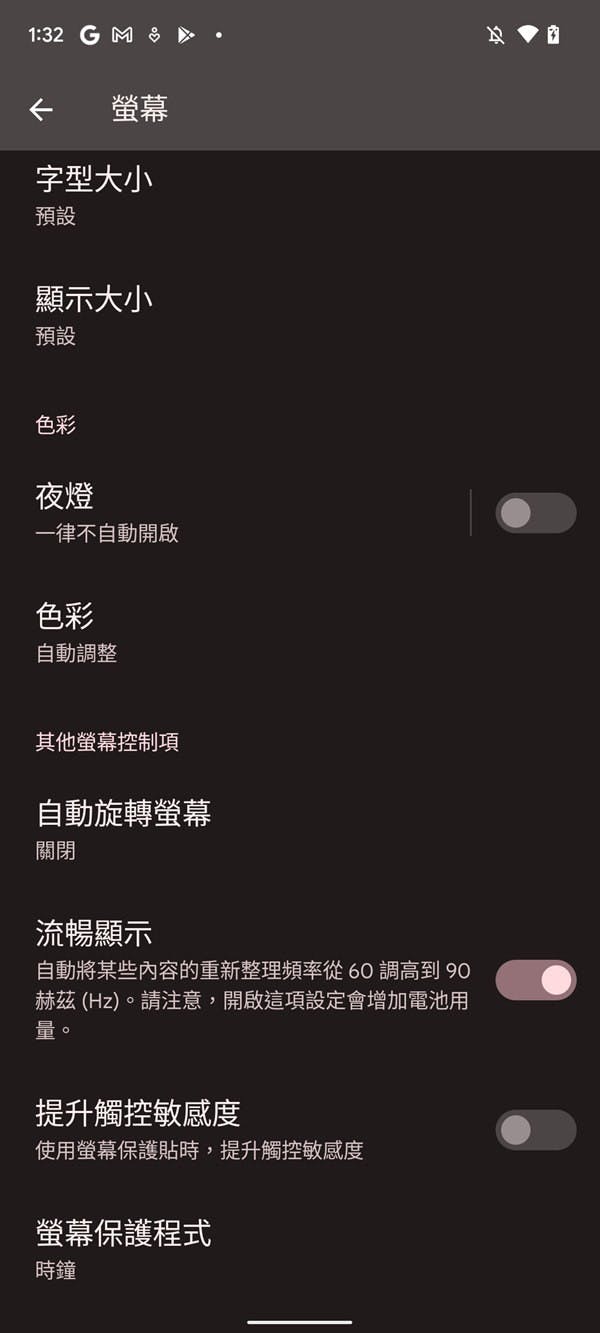
Task: Go back from the 螢幕 settings page
Action: (x=41, y=110)
